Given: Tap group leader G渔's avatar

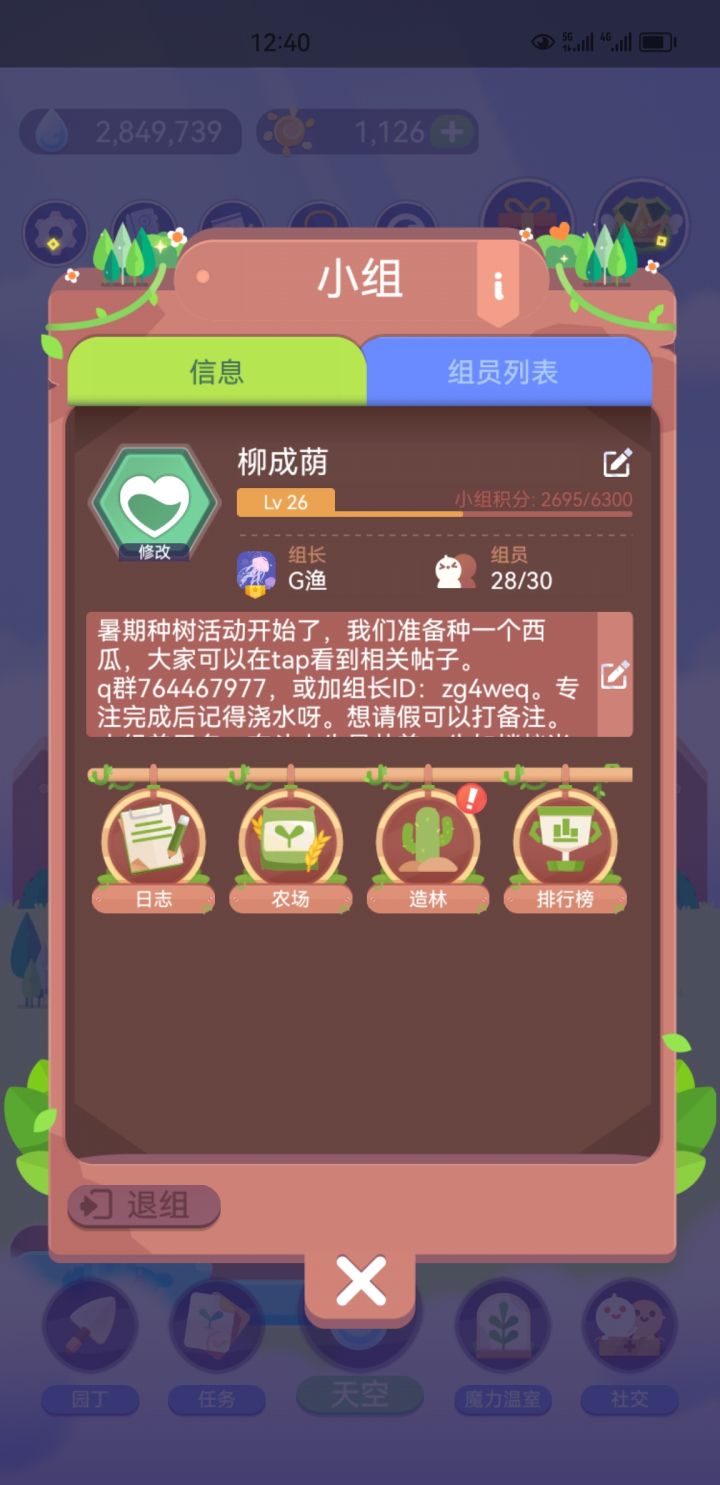Looking at the screenshot, I should [x=258, y=570].
